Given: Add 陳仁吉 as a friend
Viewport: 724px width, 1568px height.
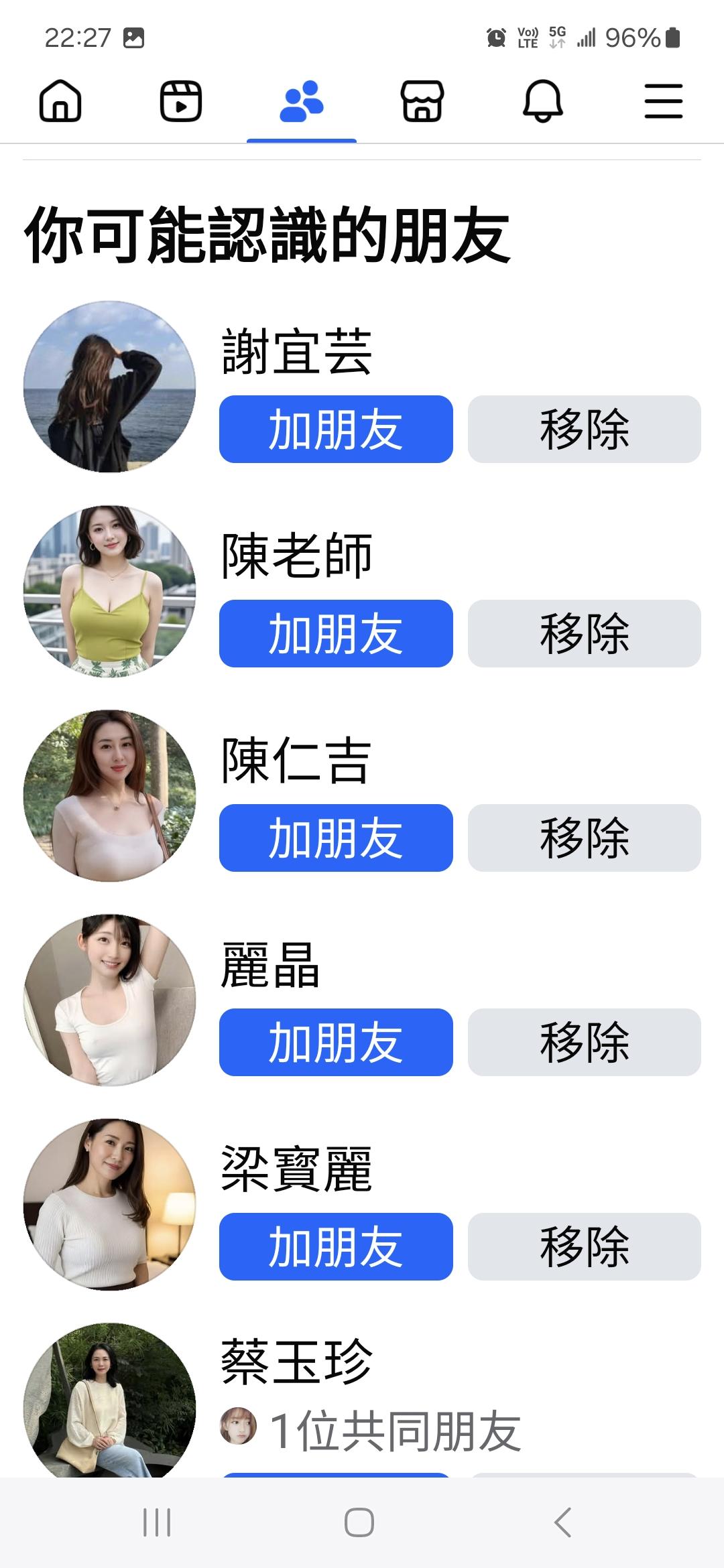Looking at the screenshot, I should (336, 838).
